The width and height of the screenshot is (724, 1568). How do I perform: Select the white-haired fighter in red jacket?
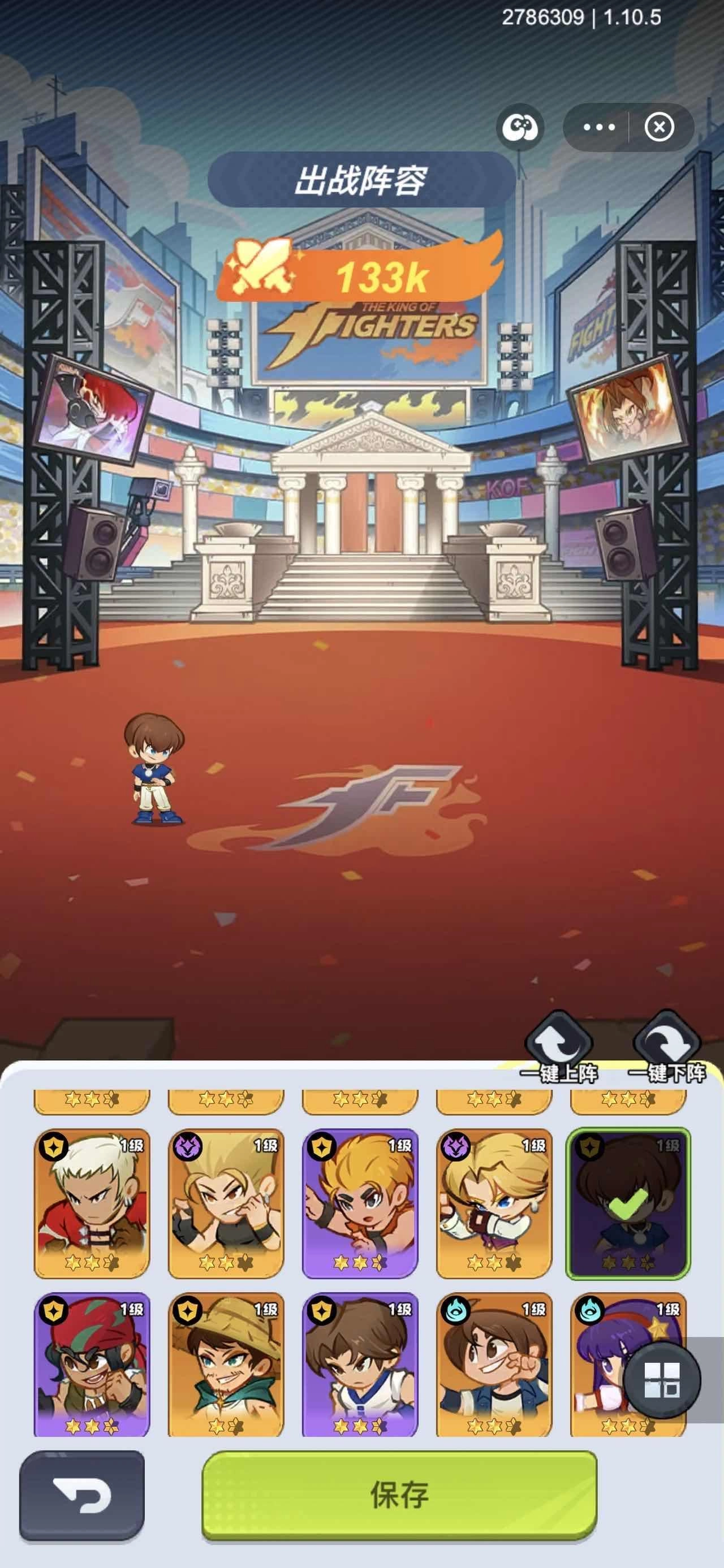91,1203
